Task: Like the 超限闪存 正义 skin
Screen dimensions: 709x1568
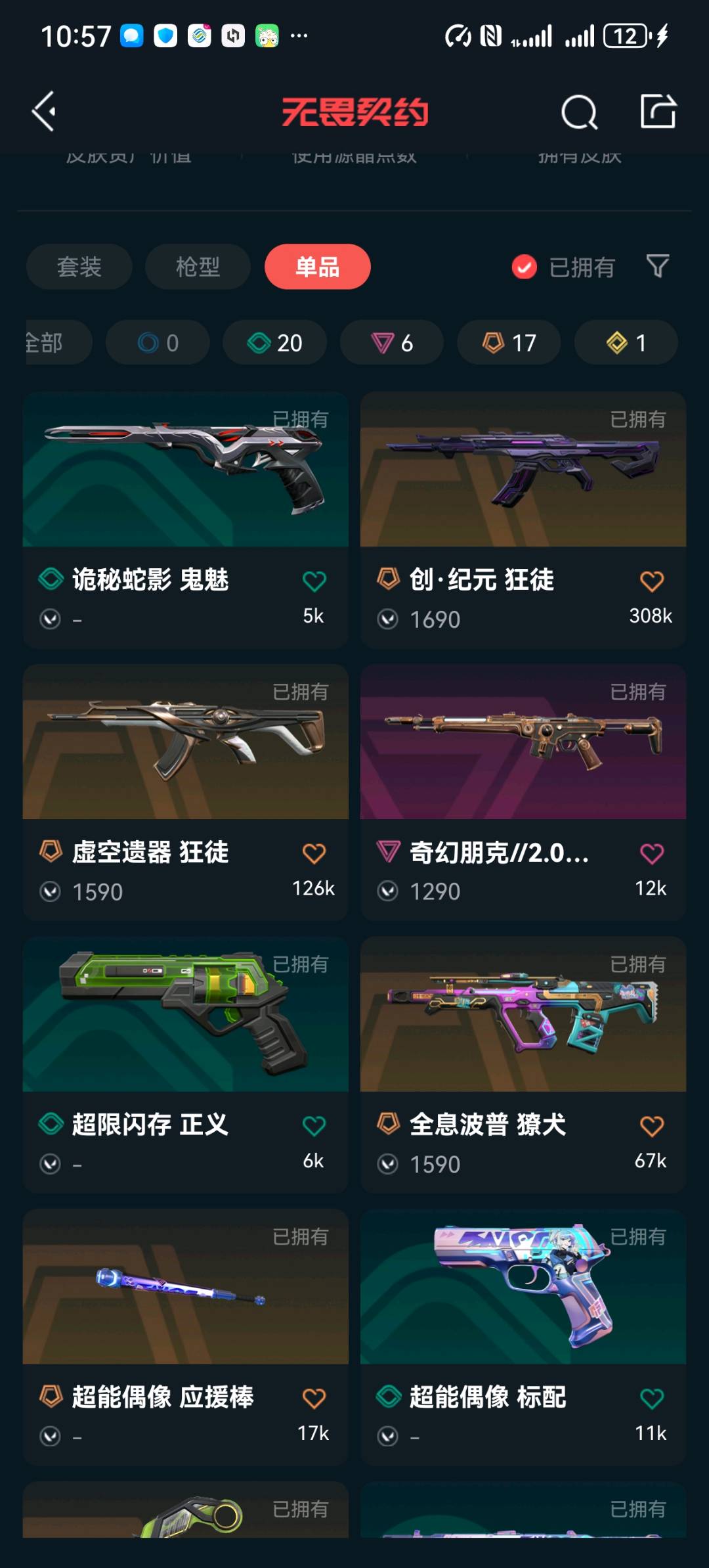Action: (314, 1127)
